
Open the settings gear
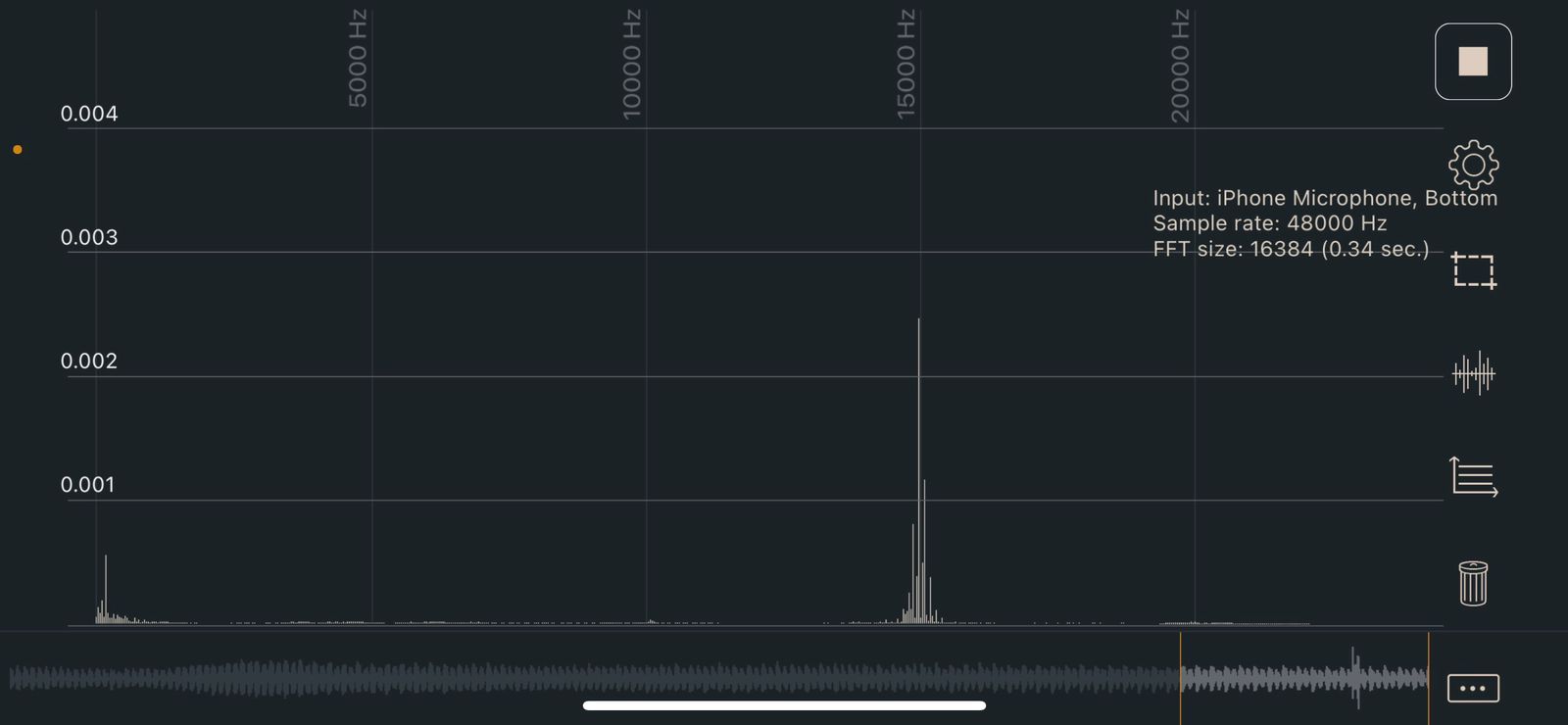coord(1473,165)
